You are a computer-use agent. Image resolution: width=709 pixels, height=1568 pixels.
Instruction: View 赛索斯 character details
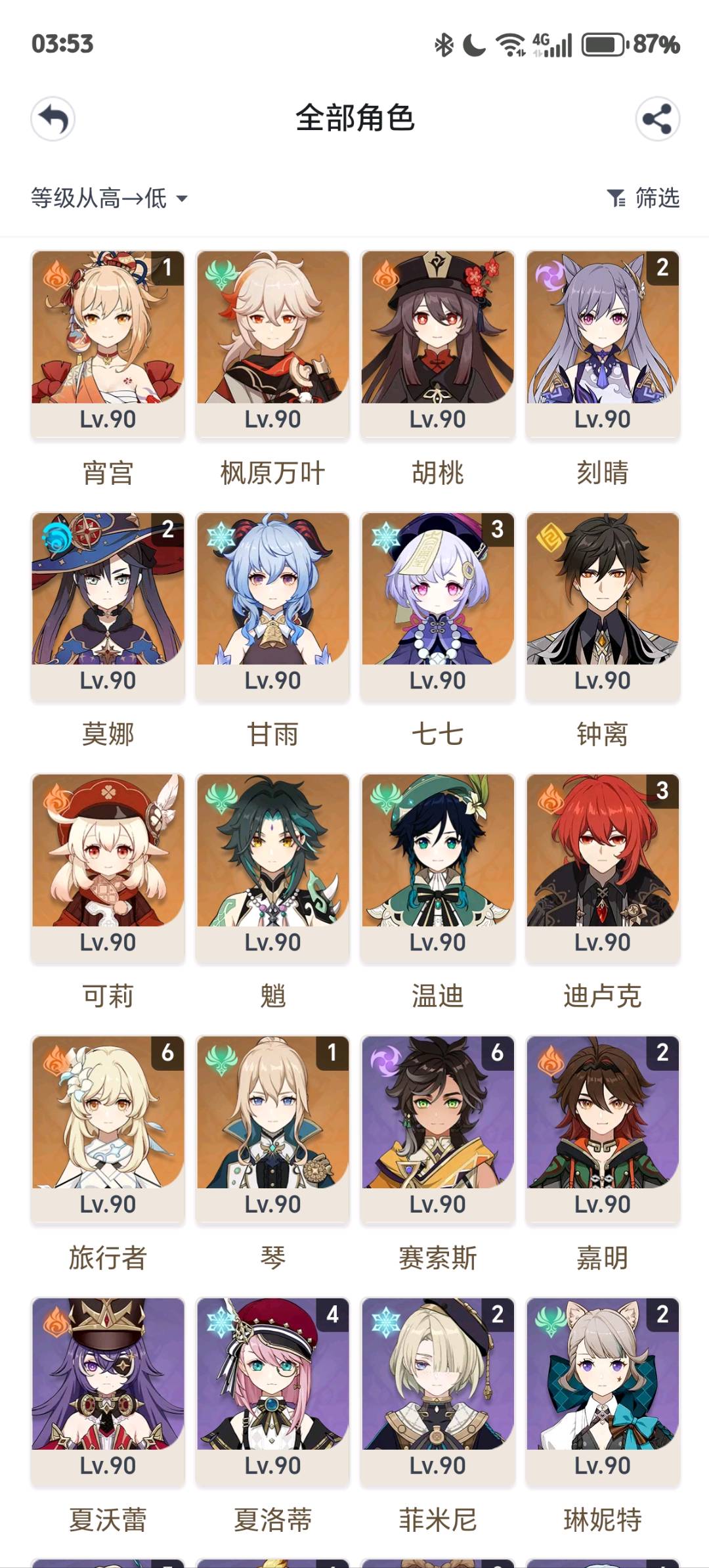(437, 1129)
